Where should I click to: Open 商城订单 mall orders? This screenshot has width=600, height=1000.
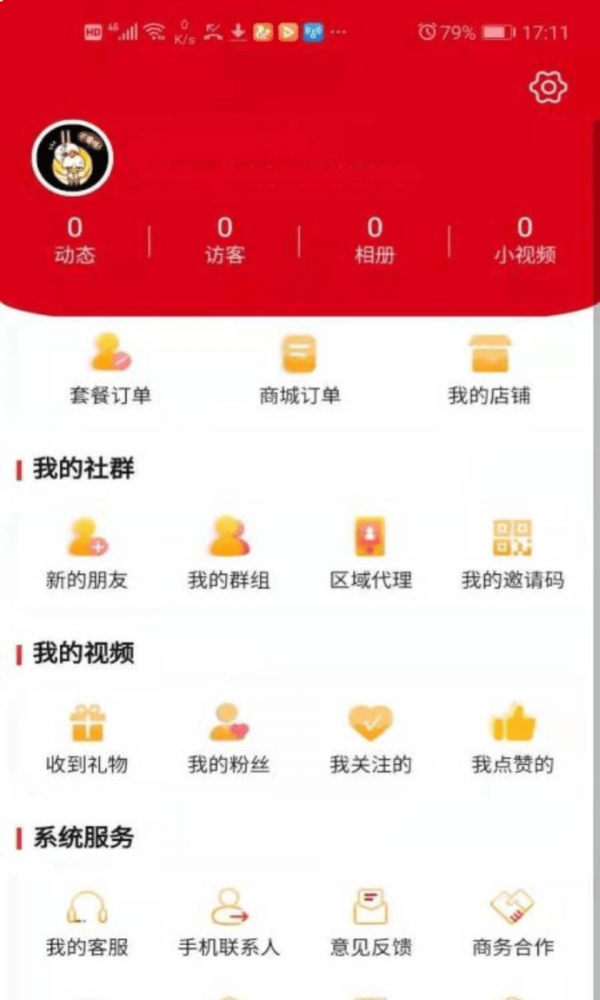299,370
